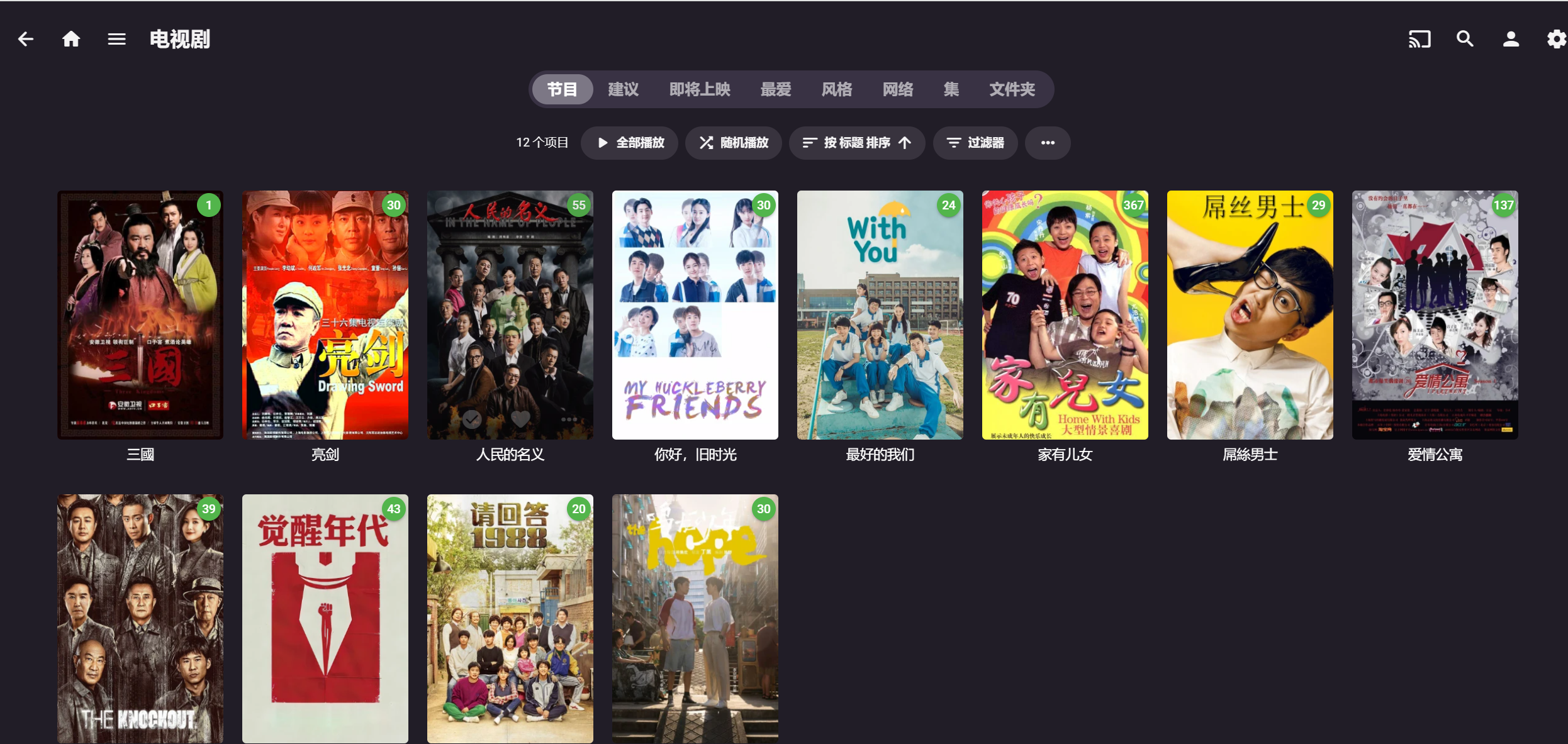Switch to the 文件夹 tab

point(1012,89)
